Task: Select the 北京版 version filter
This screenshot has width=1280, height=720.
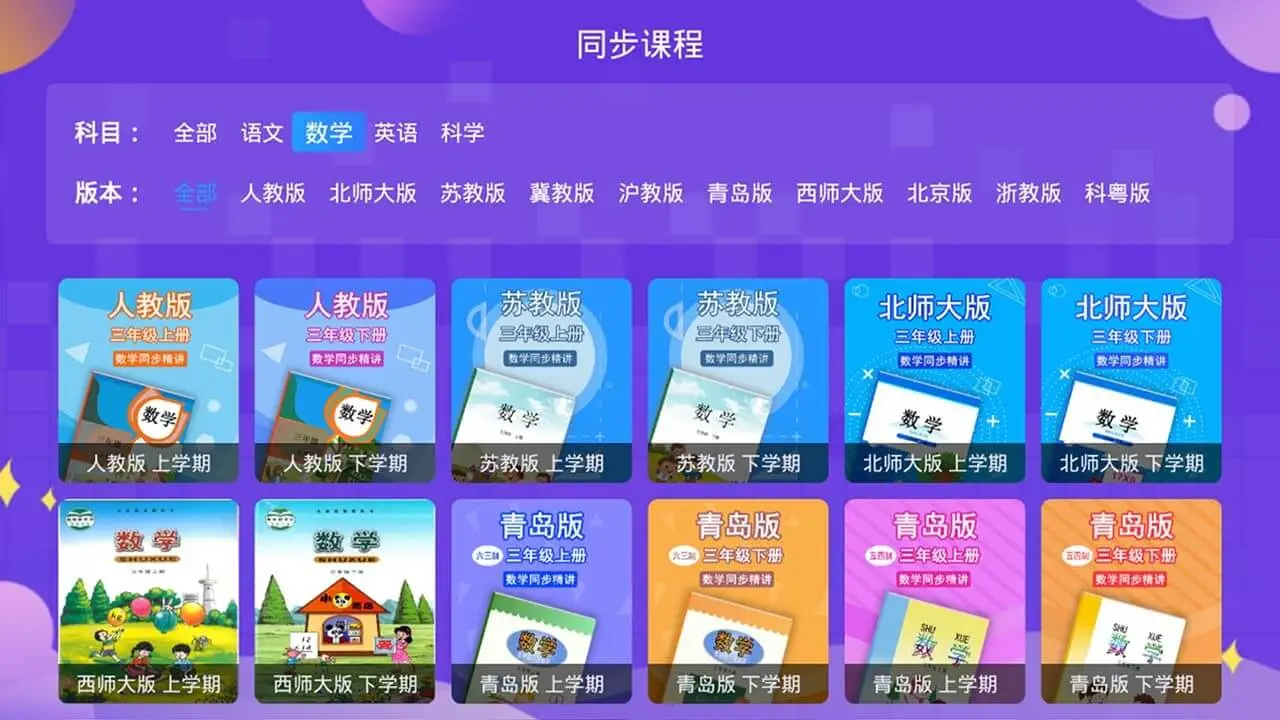Action: 940,193
